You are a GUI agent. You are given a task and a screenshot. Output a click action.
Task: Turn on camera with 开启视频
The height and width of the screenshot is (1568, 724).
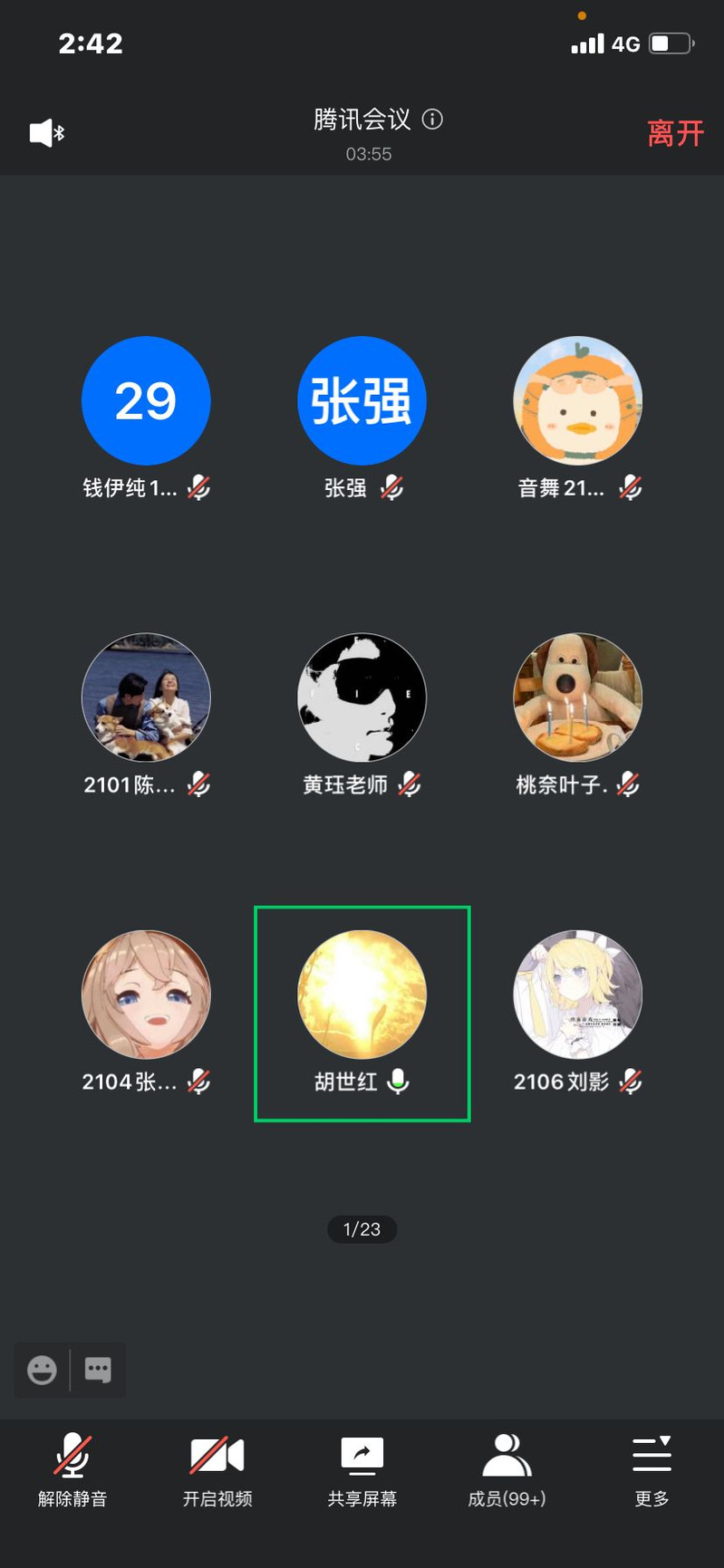[x=217, y=1470]
